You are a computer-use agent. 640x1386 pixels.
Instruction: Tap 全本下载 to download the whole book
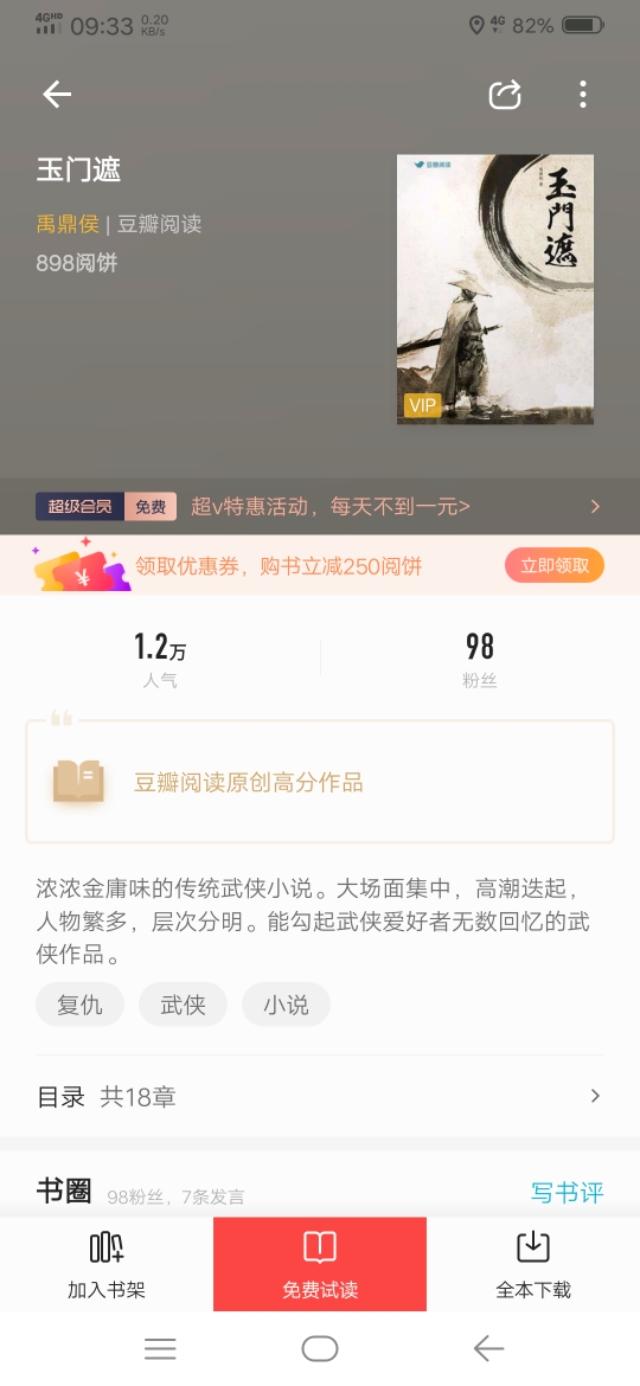click(533, 1264)
